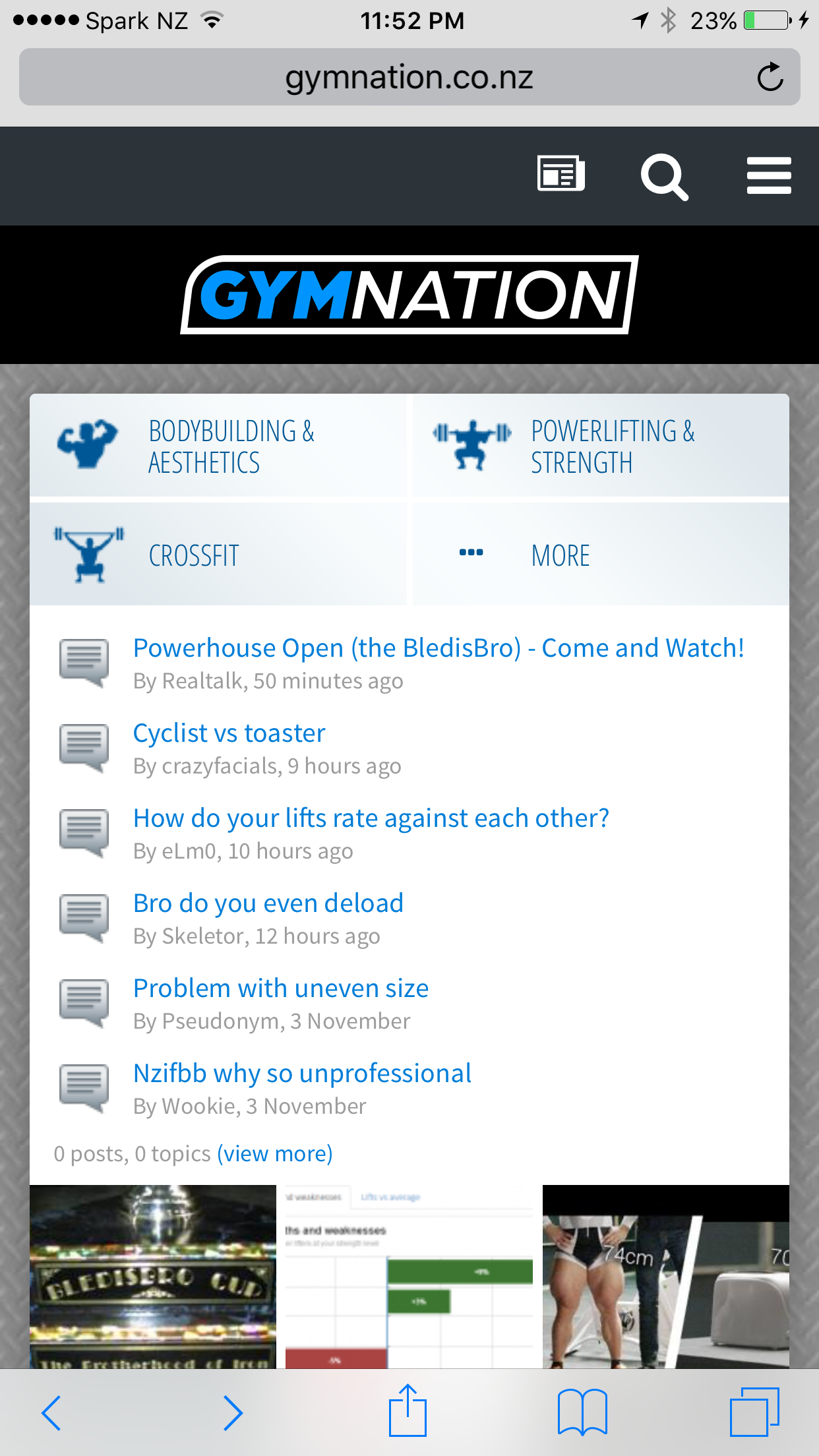Open Safari bookmarks
The image size is (819, 1456).
pyautogui.click(x=582, y=1412)
